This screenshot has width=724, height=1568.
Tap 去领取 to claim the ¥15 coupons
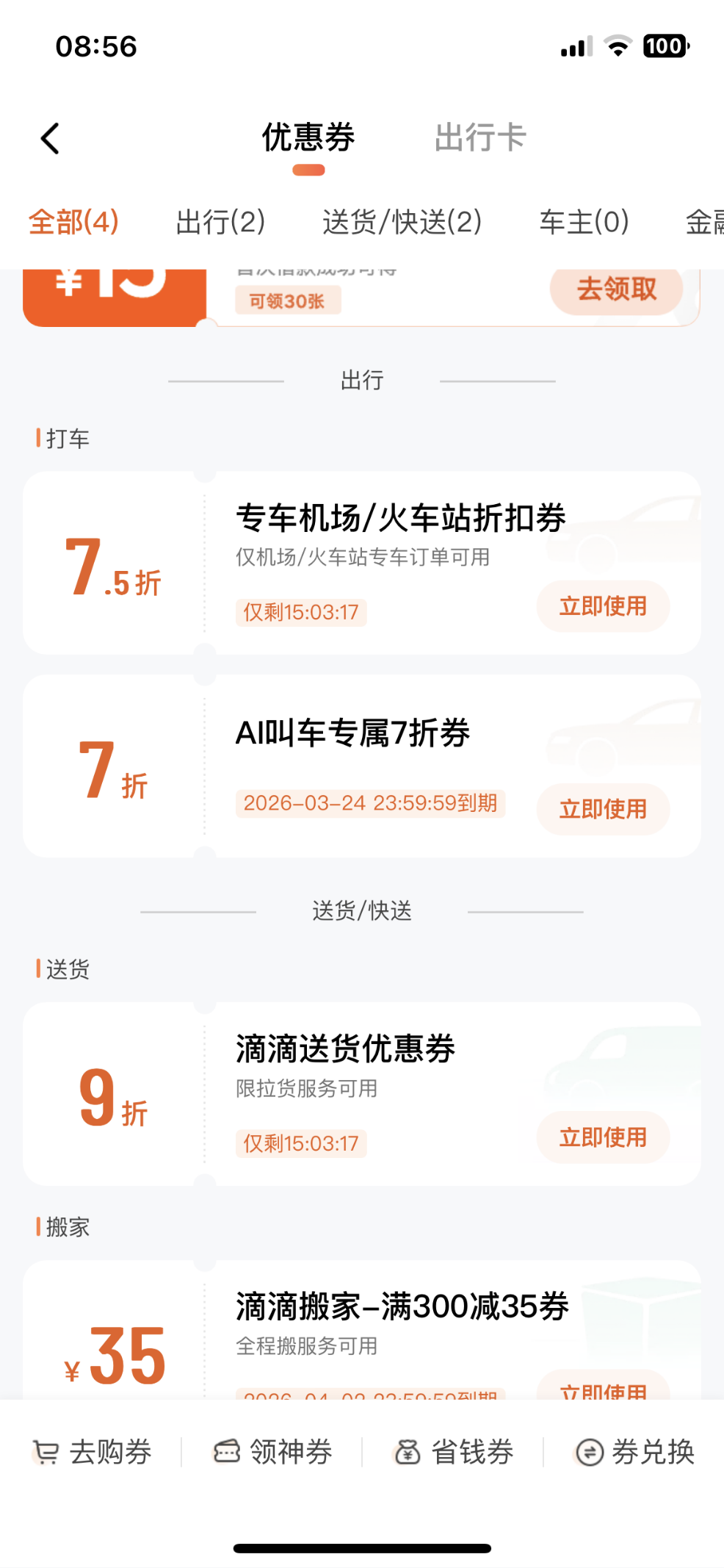[616, 289]
